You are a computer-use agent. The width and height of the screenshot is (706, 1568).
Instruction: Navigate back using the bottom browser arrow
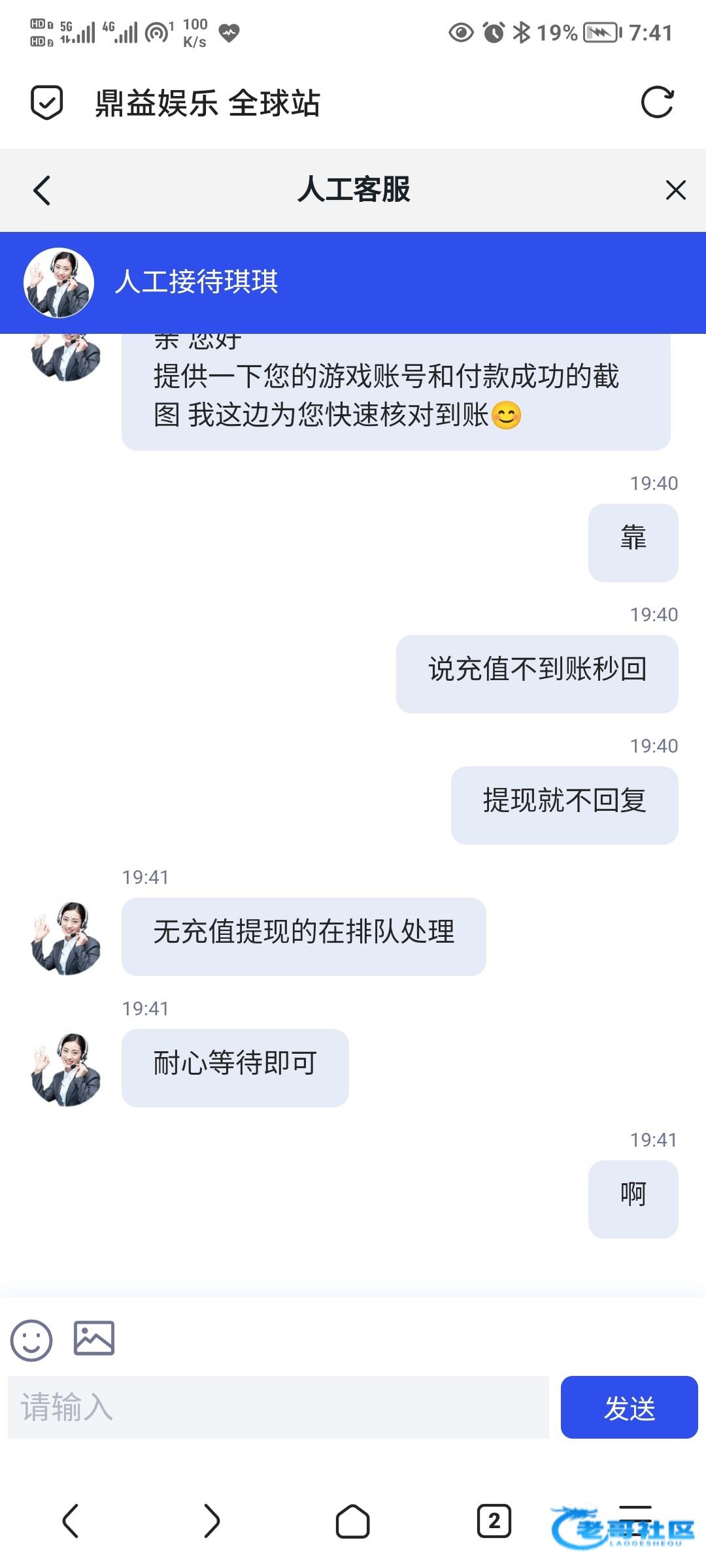coord(71,1521)
